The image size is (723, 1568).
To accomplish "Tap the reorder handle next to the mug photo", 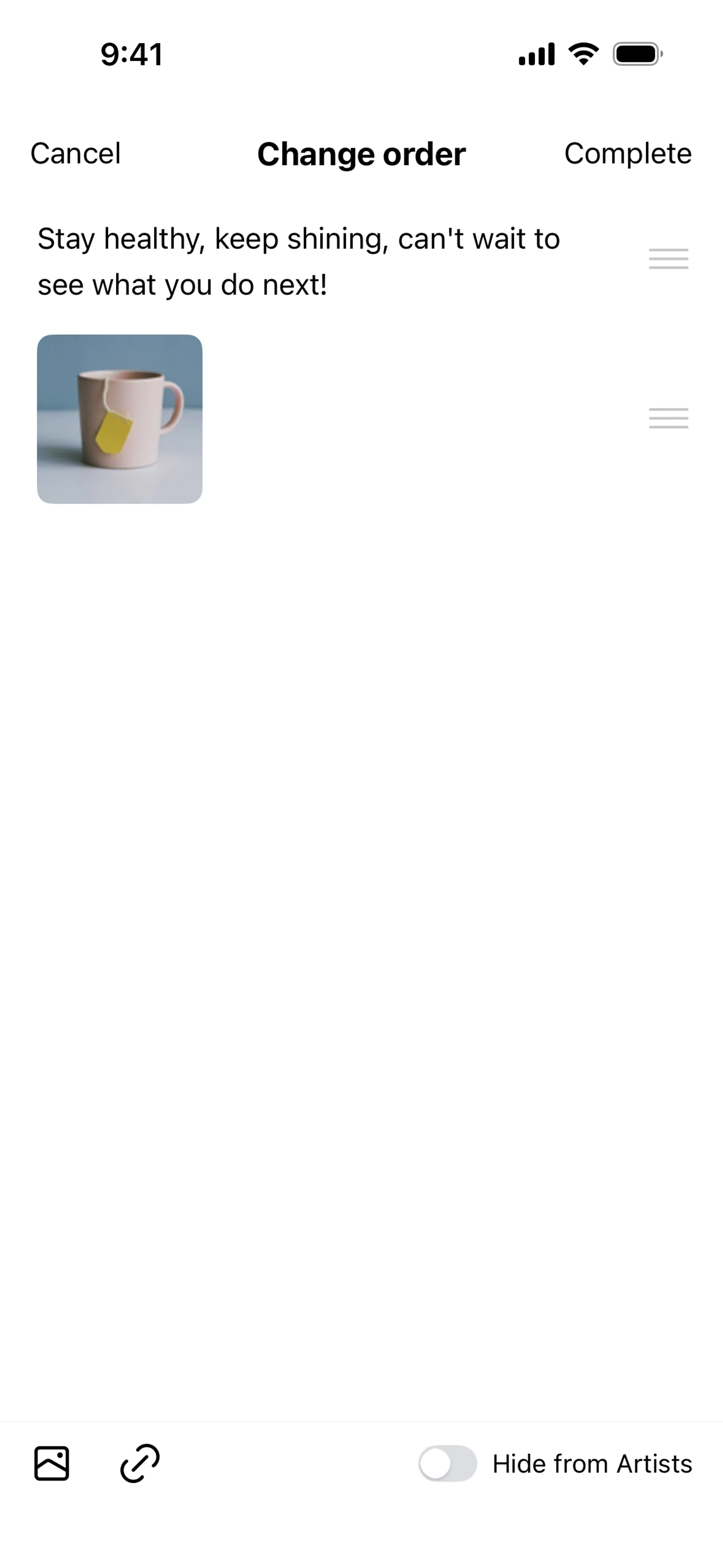I will (668, 418).
